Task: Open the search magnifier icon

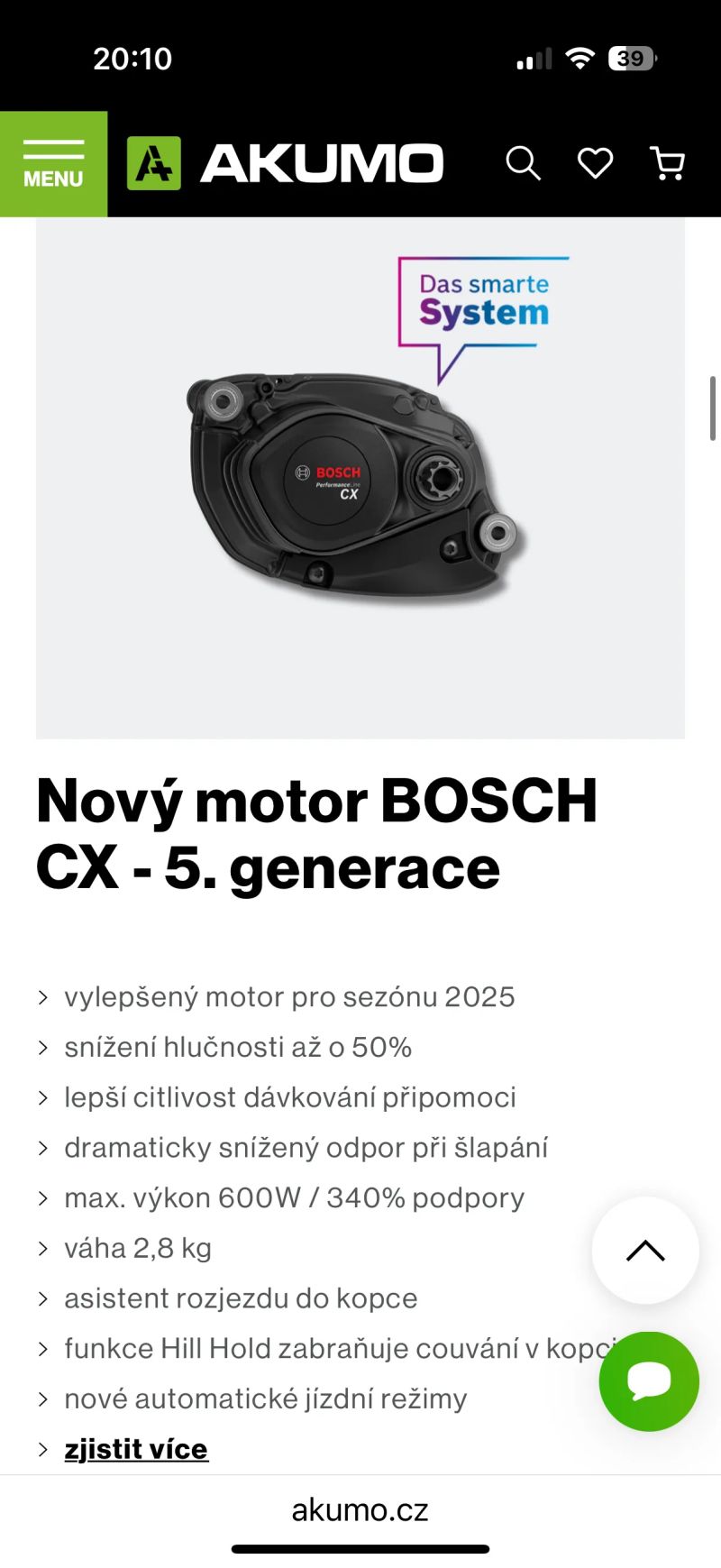Action: (523, 164)
